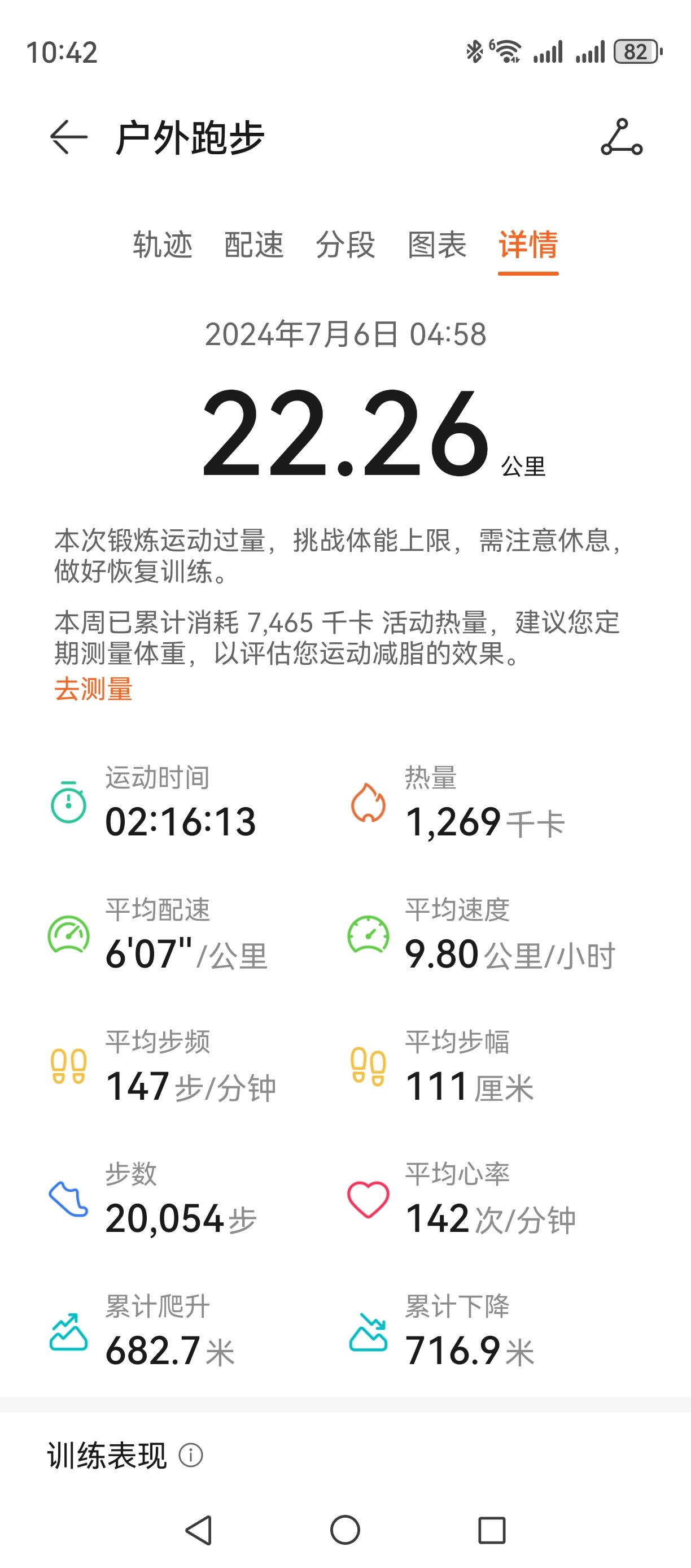This screenshot has height=1568, width=691.
Task: Open the route share icon
Action: click(x=621, y=137)
